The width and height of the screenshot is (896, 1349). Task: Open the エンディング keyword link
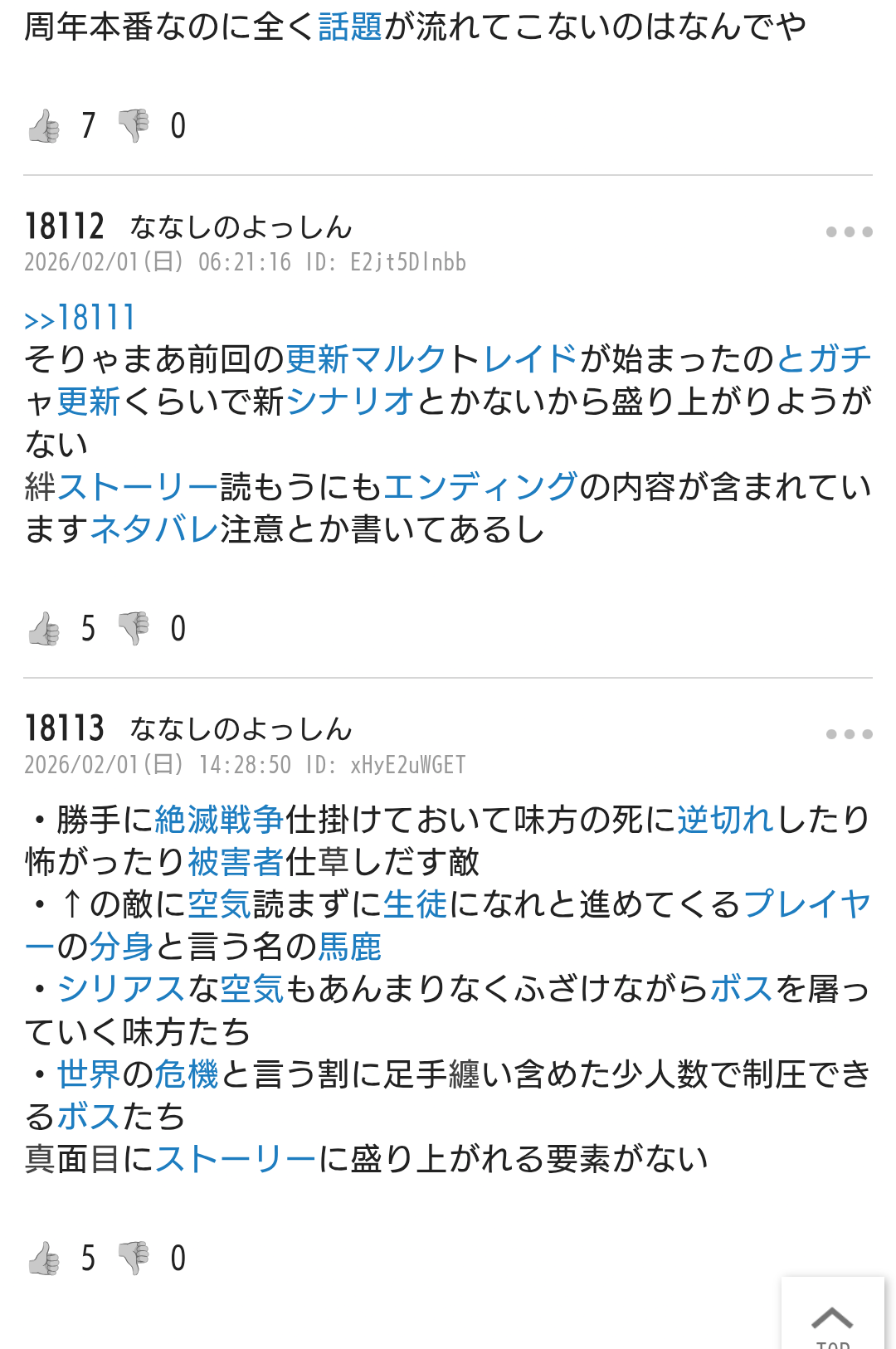(480, 486)
